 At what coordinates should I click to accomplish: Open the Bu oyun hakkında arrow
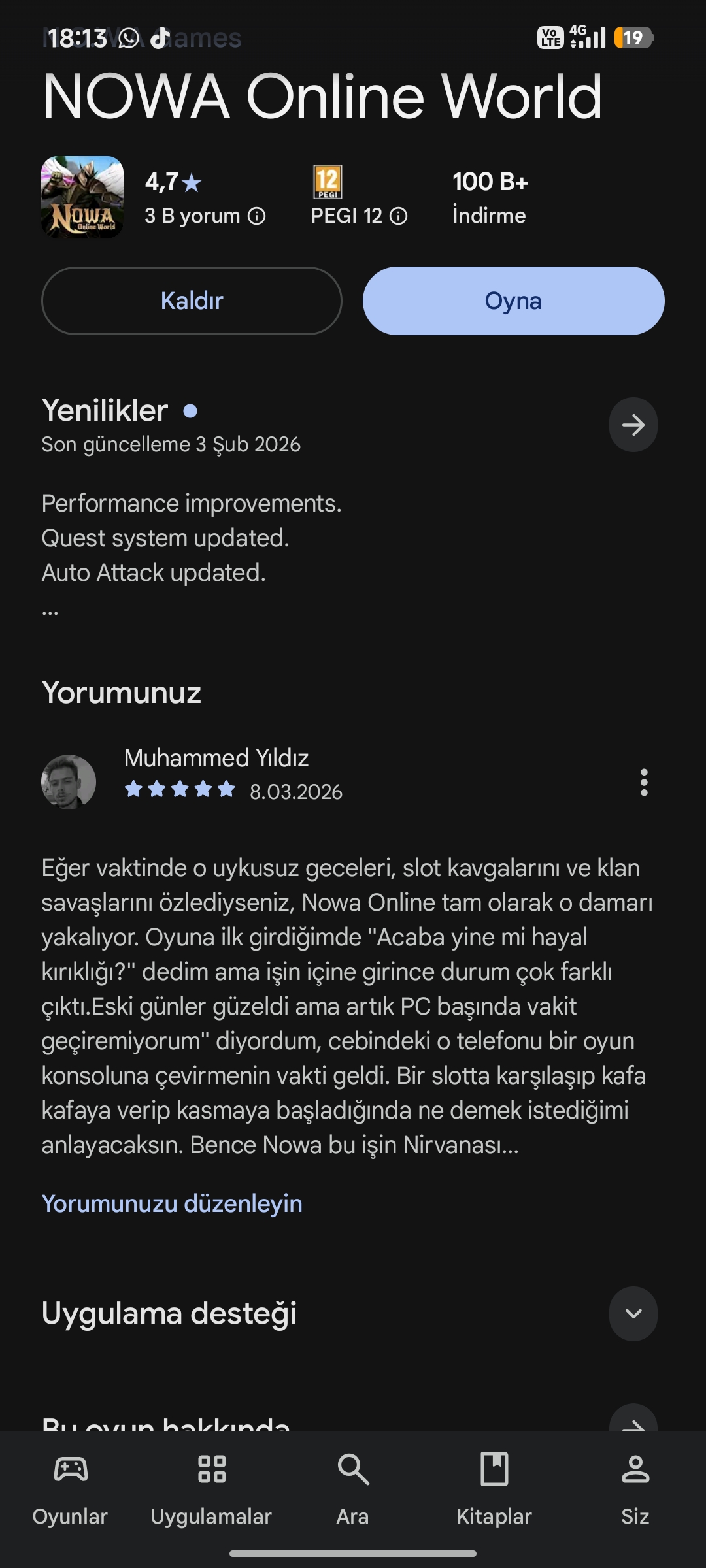coord(633,1419)
